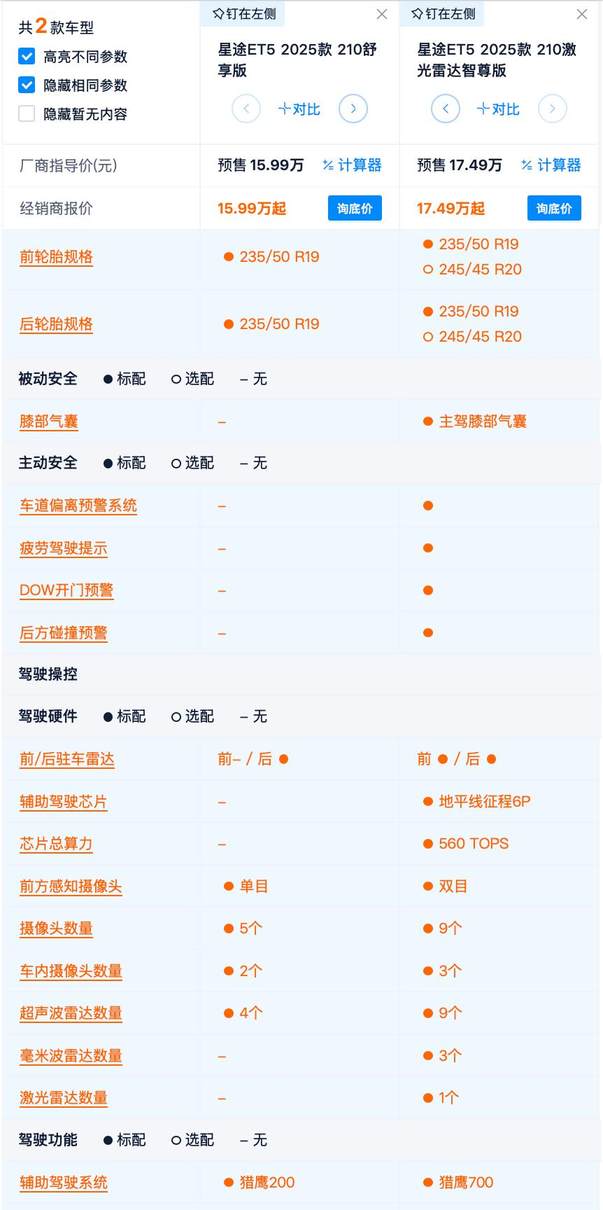
Task: Open the 前轮胎规格 parameter explanation
Action: tap(56, 257)
